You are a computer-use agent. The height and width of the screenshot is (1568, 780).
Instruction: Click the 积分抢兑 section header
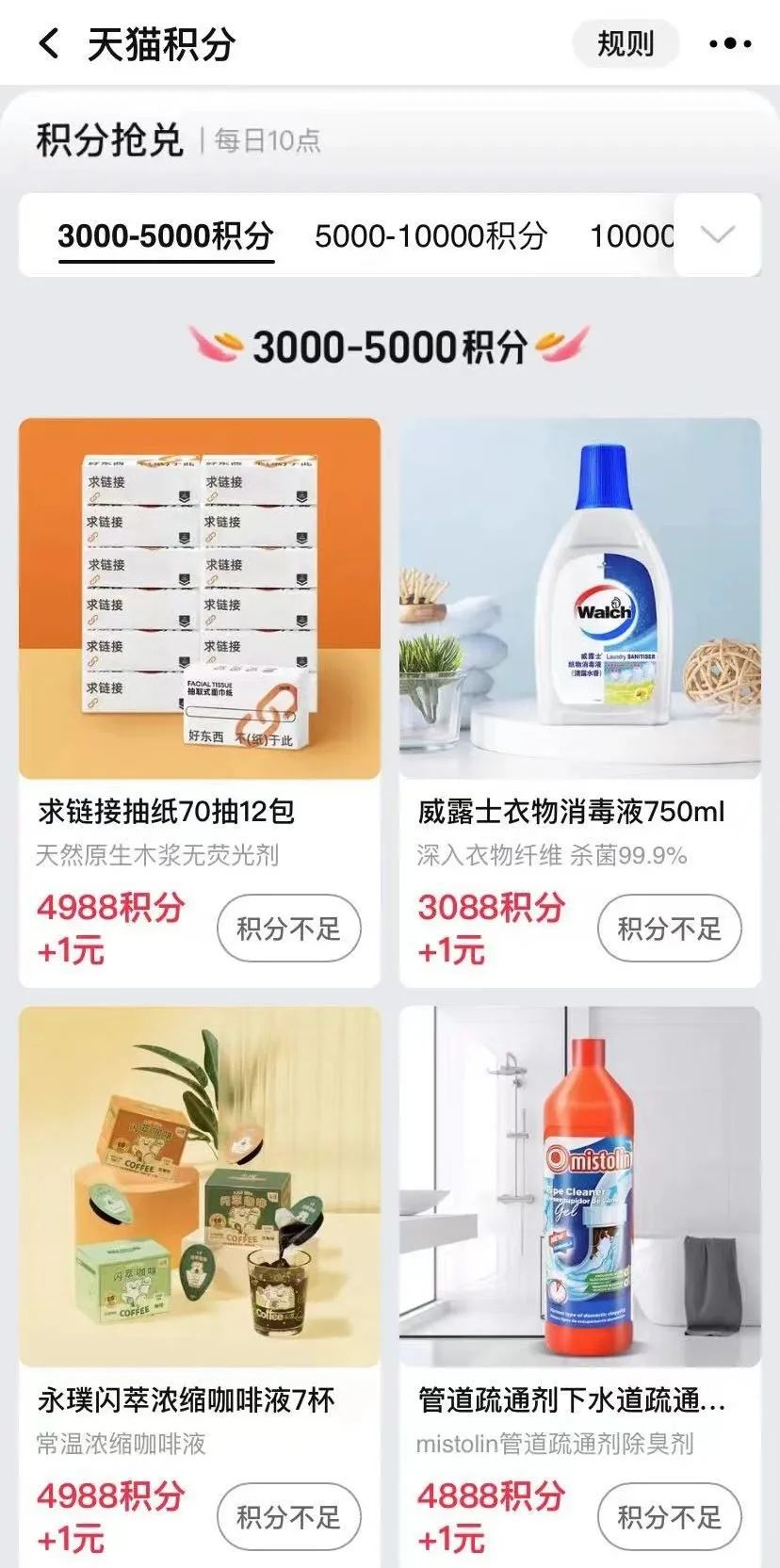coord(106,138)
